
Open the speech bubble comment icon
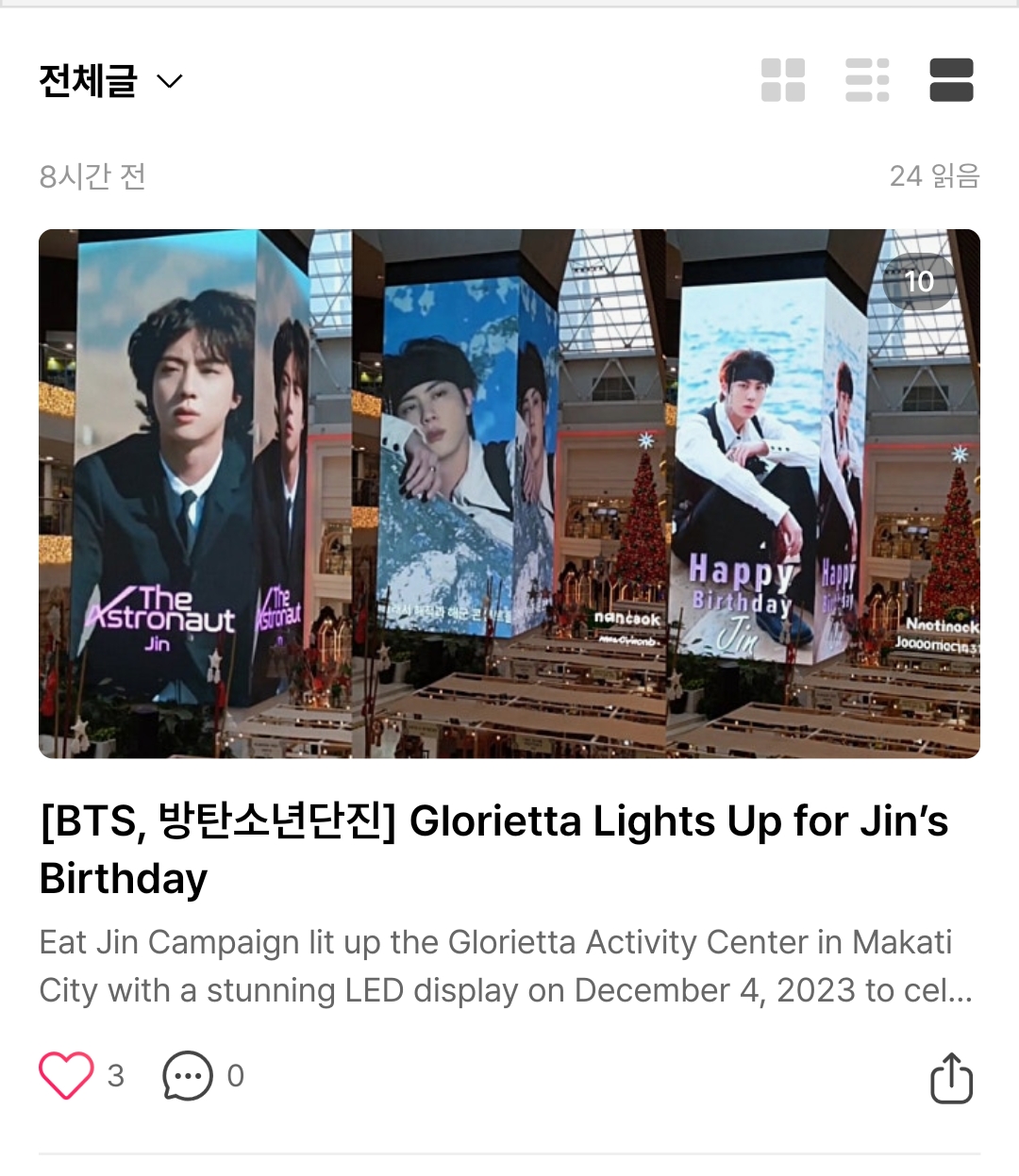(186, 1075)
